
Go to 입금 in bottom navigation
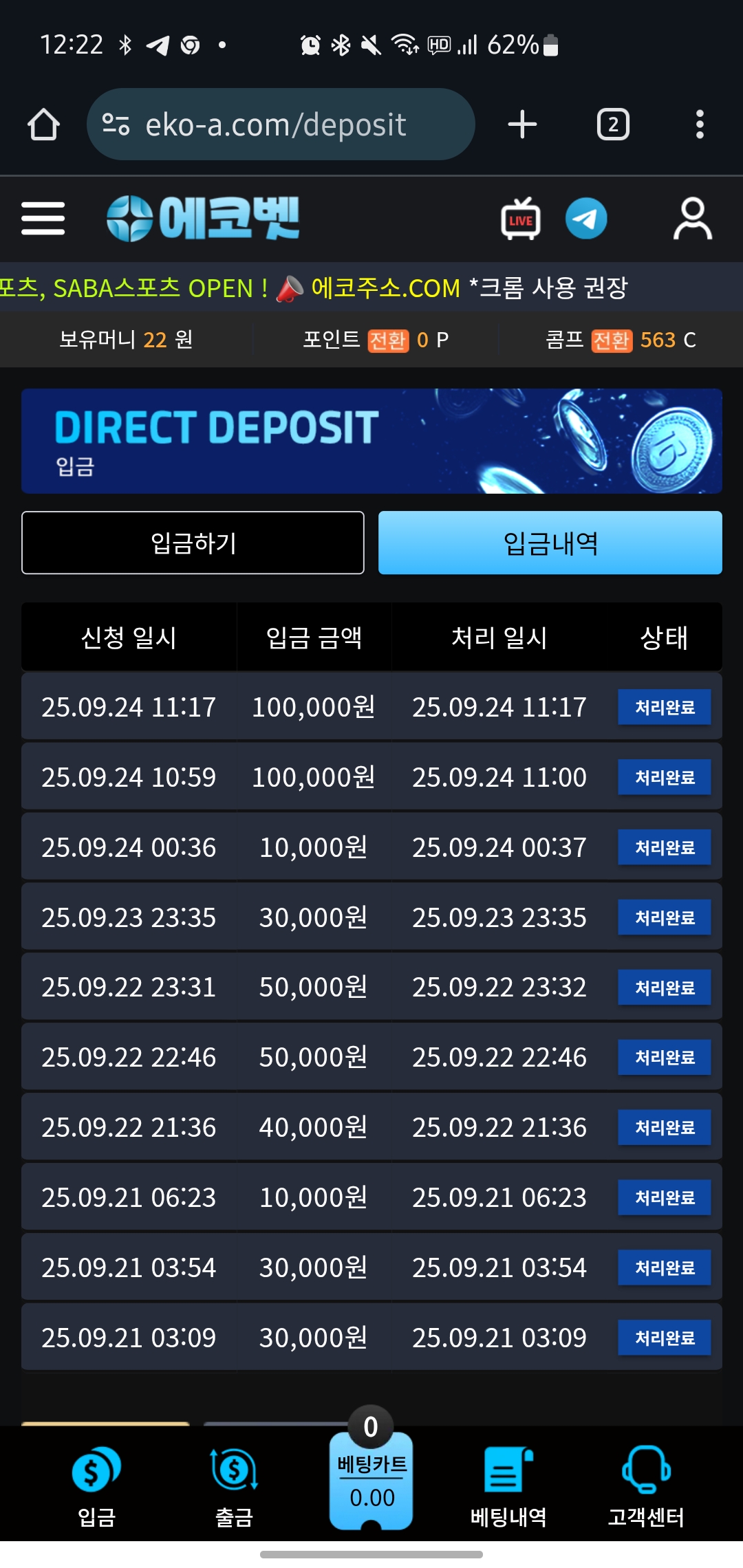96,1485
